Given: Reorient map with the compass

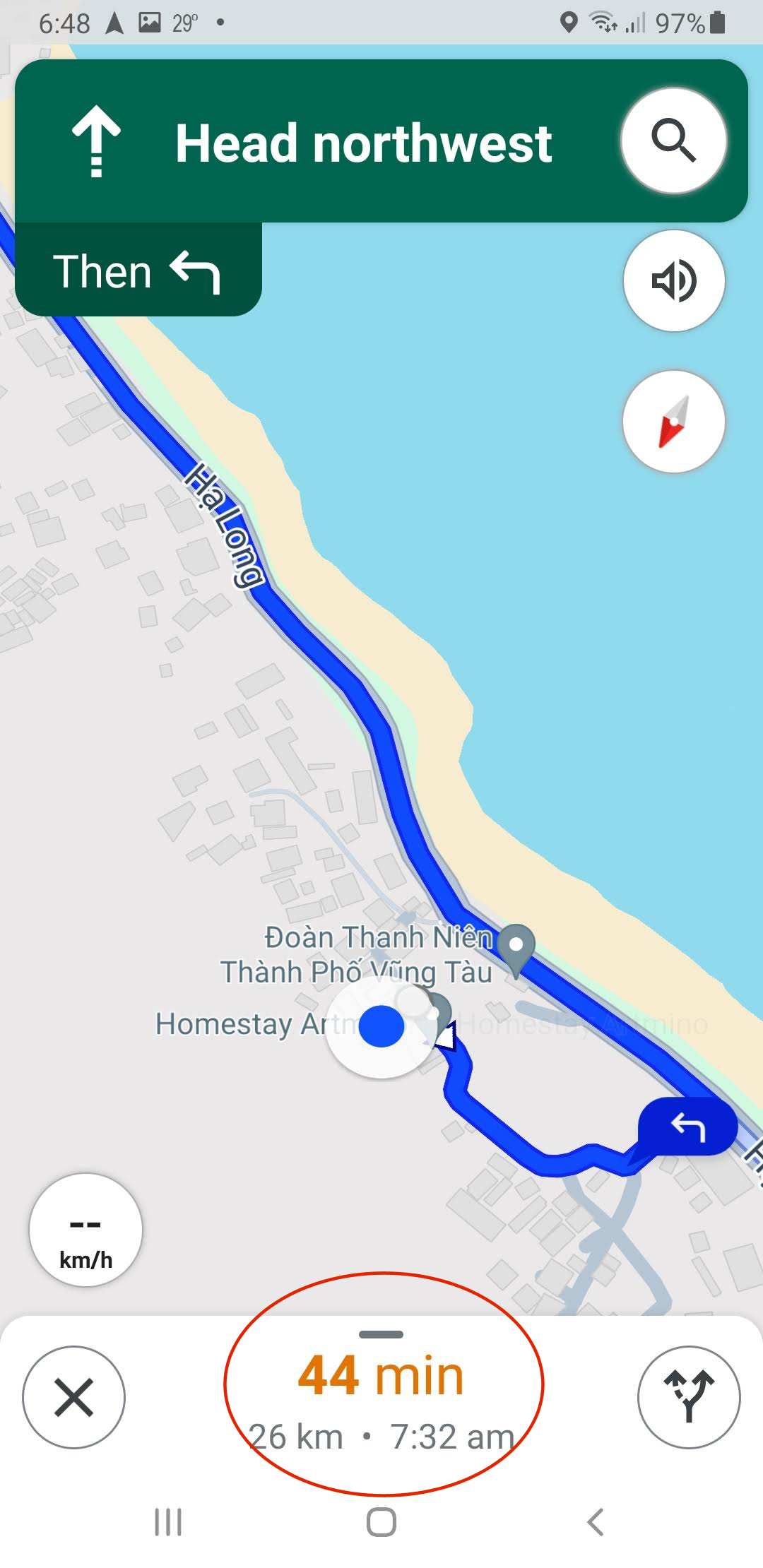Looking at the screenshot, I should click(x=673, y=421).
